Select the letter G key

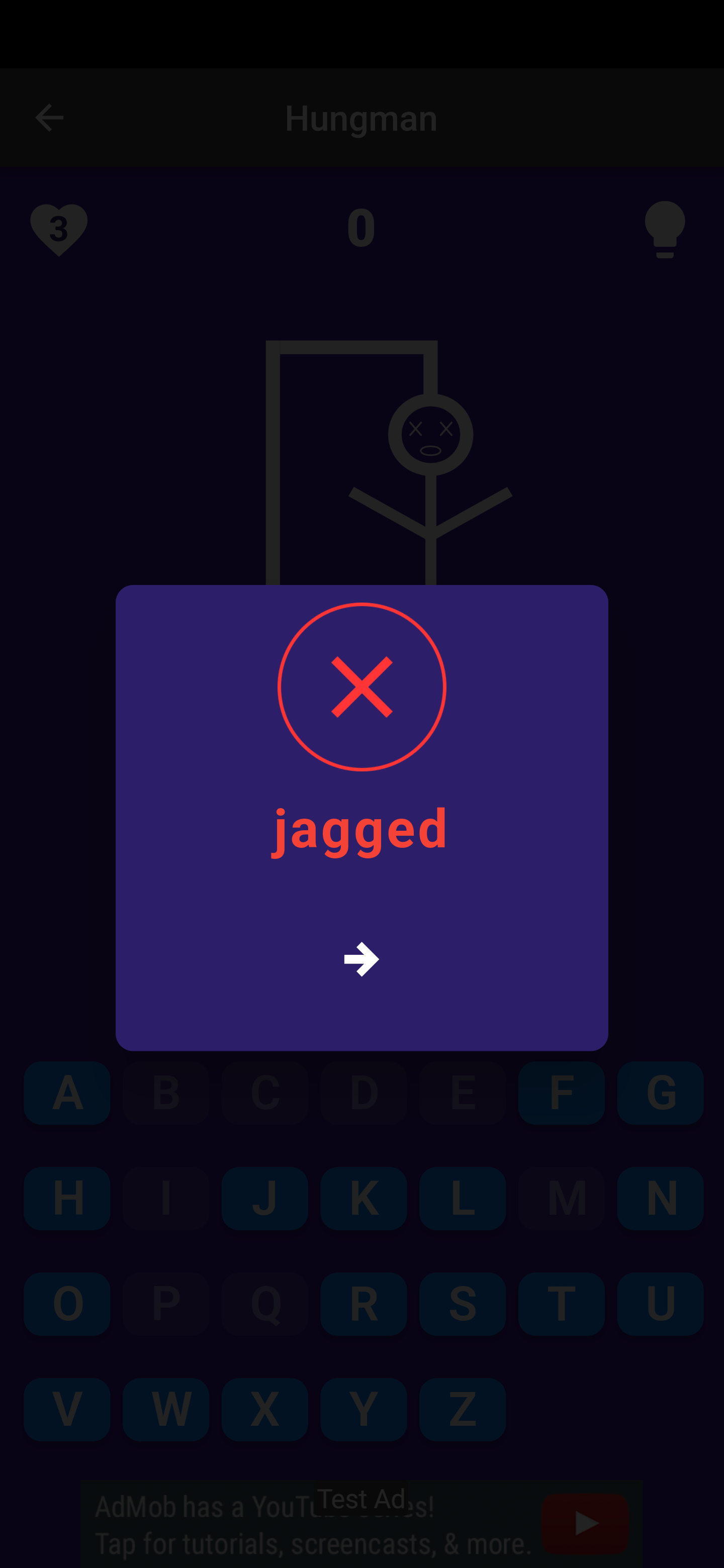point(660,1093)
